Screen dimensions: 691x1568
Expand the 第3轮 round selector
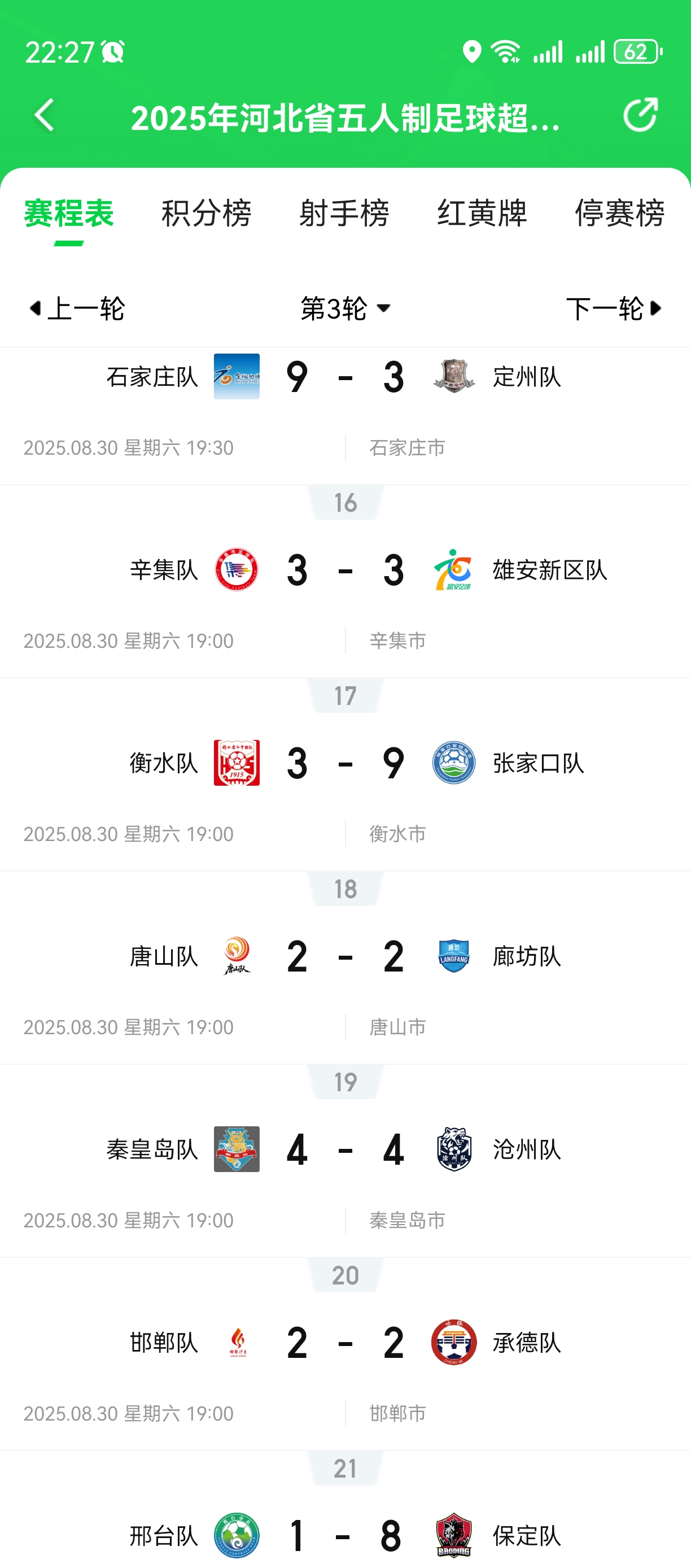click(345, 308)
